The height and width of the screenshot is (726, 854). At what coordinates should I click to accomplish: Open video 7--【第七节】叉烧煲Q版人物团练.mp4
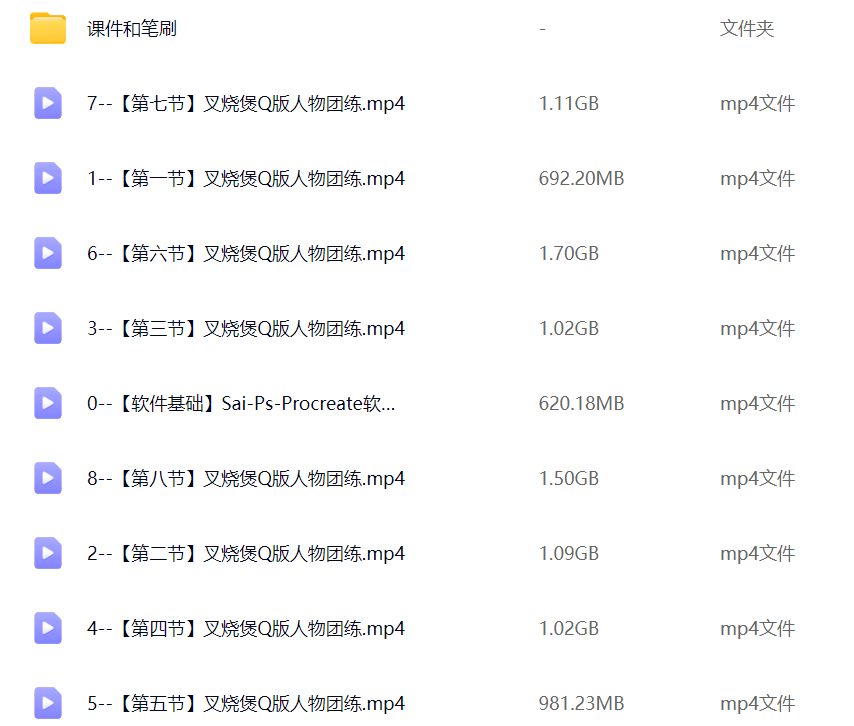point(245,103)
